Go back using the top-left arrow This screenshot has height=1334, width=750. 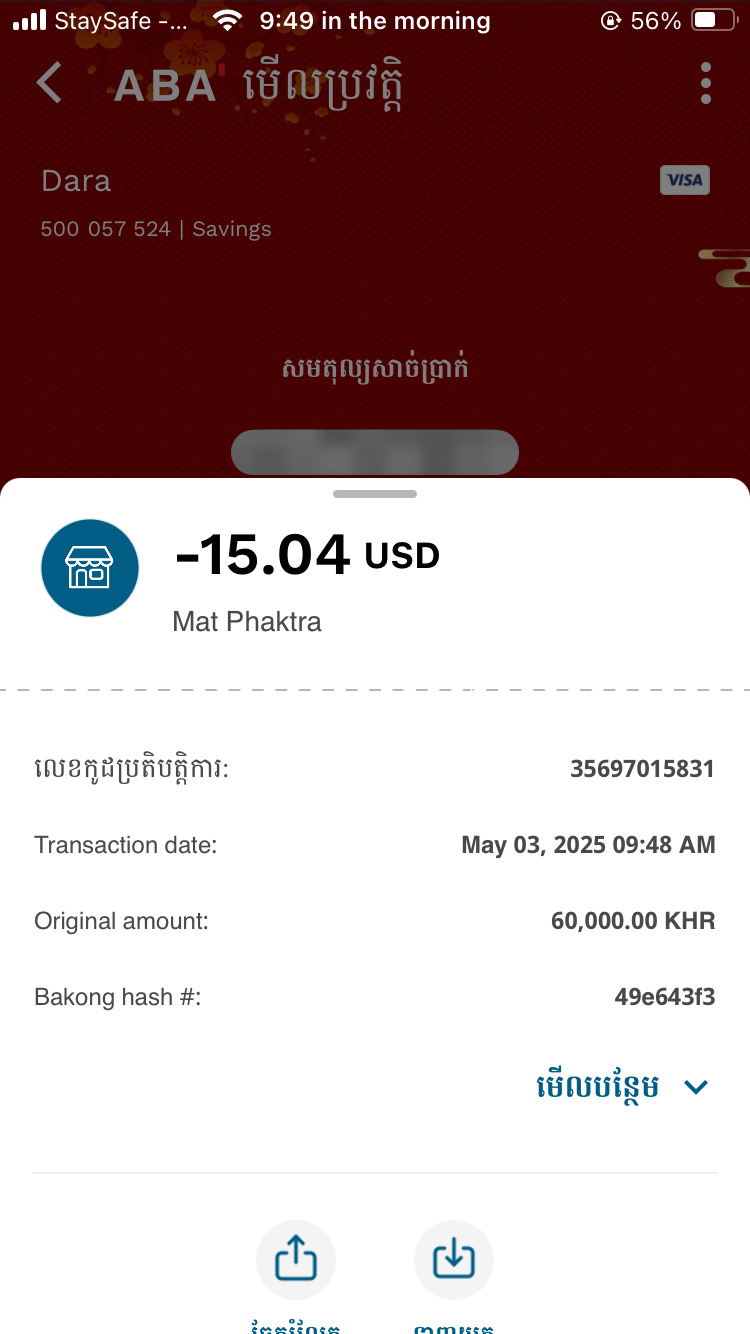click(x=49, y=83)
